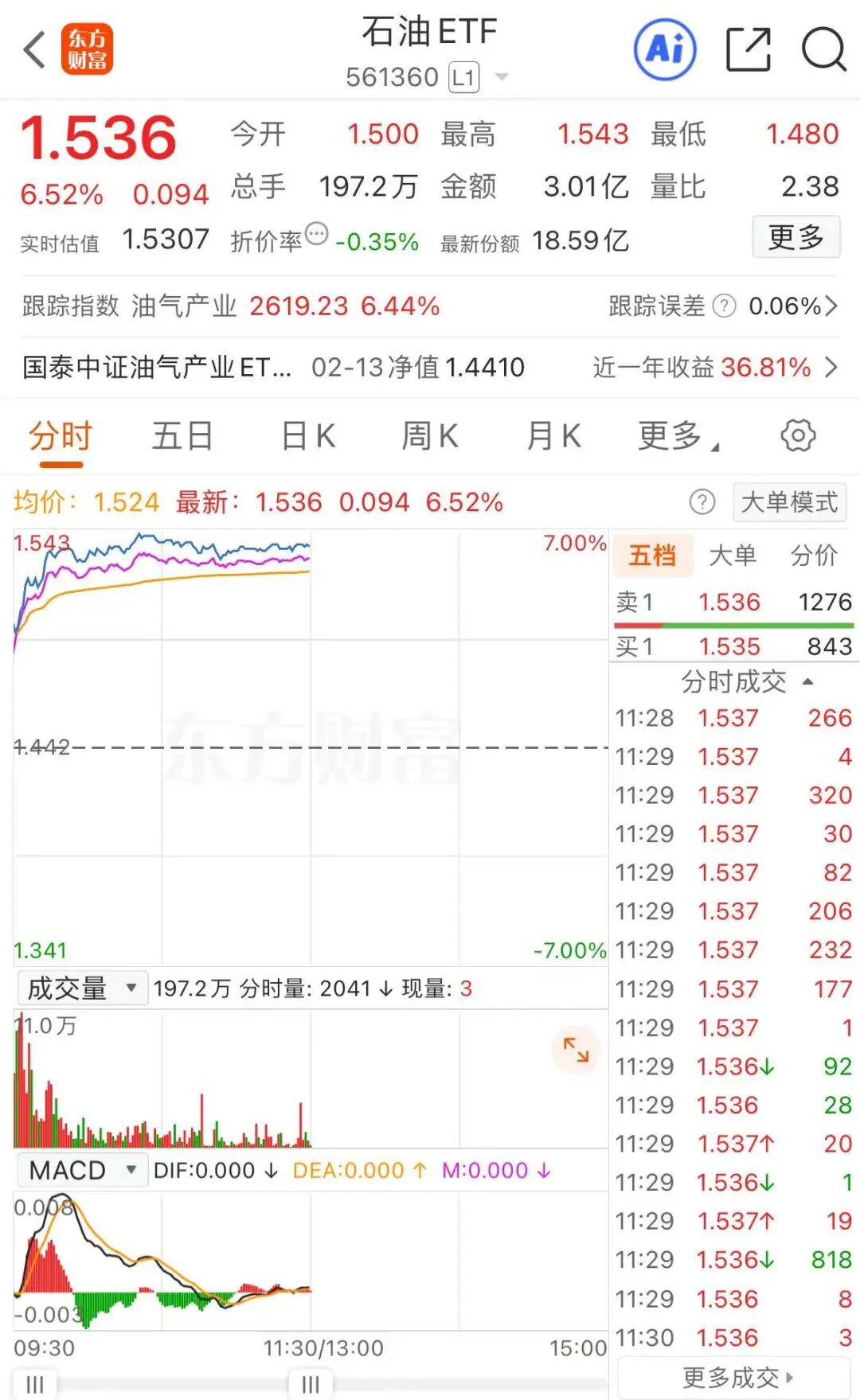Viewport: 860px width, 1400px height.
Task: Tap the 更多 button for more quote details
Action: (x=795, y=236)
